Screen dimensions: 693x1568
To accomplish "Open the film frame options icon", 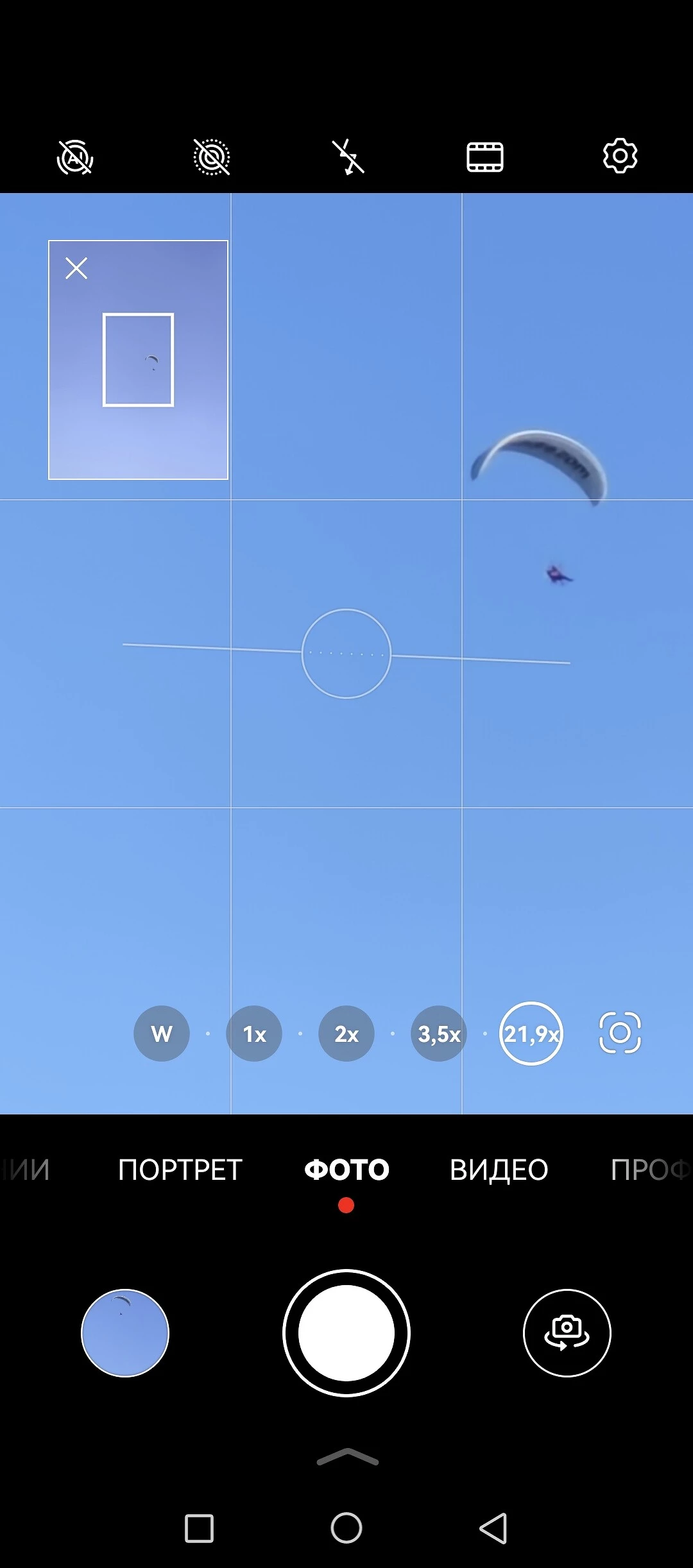I will coord(485,157).
